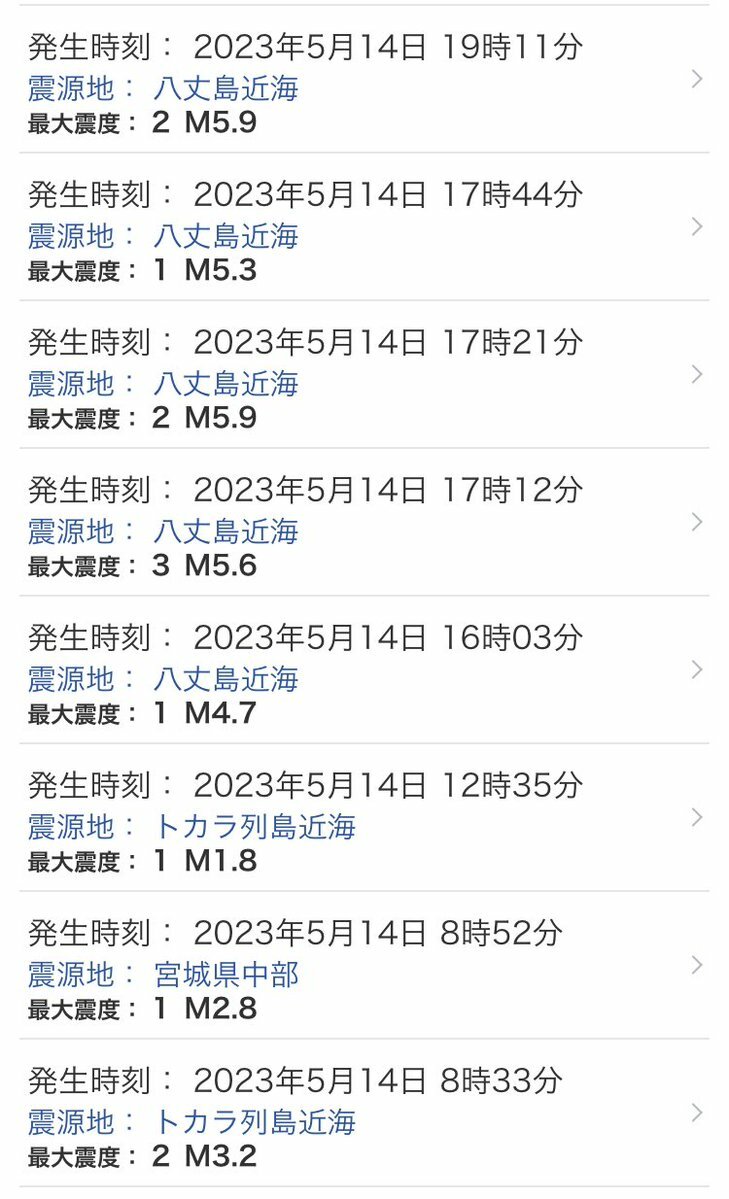
Task: Open the 8時52分 宮城県中部 M2.8 entry
Action: click(x=364, y=965)
